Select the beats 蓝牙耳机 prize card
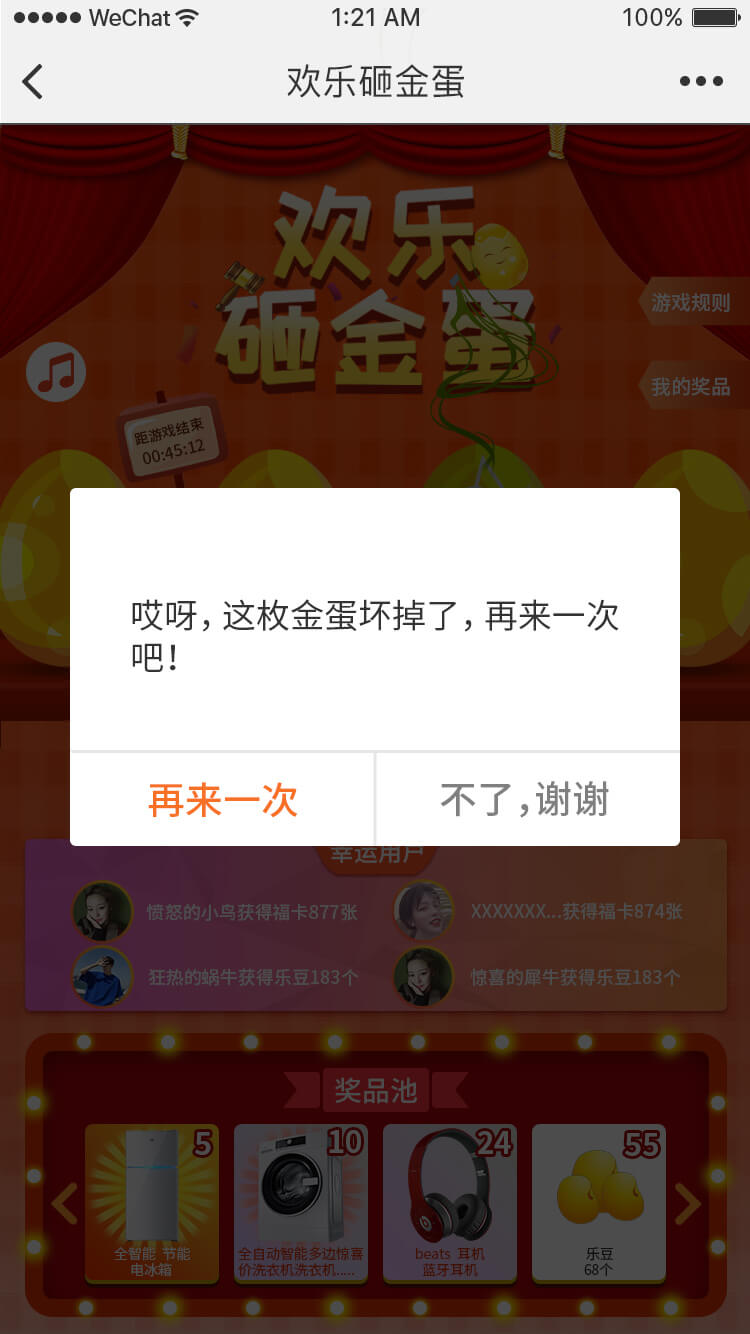750x1334 pixels. (x=449, y=1202)
